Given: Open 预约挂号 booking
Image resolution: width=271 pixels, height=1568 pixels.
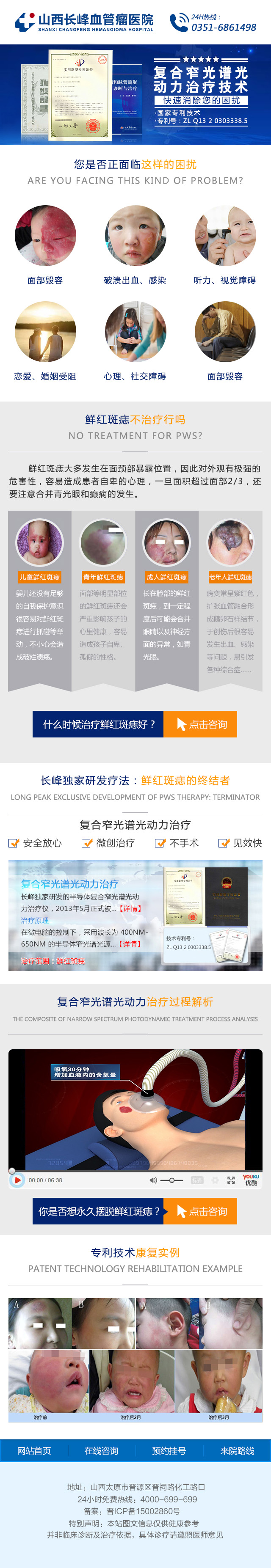Looking at the screenshot, I should pos(169,1450).
